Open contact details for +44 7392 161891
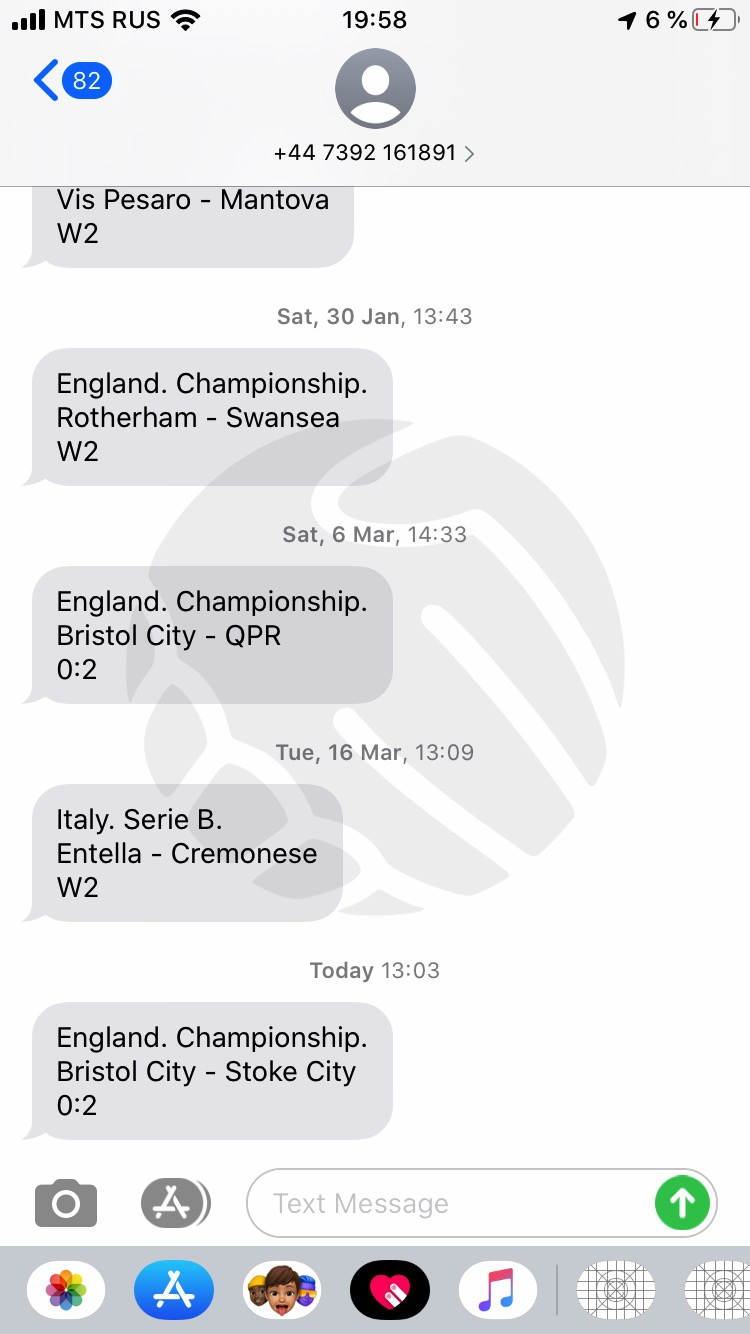This screenshot has width=750, height=1334. tap(375, 153)
